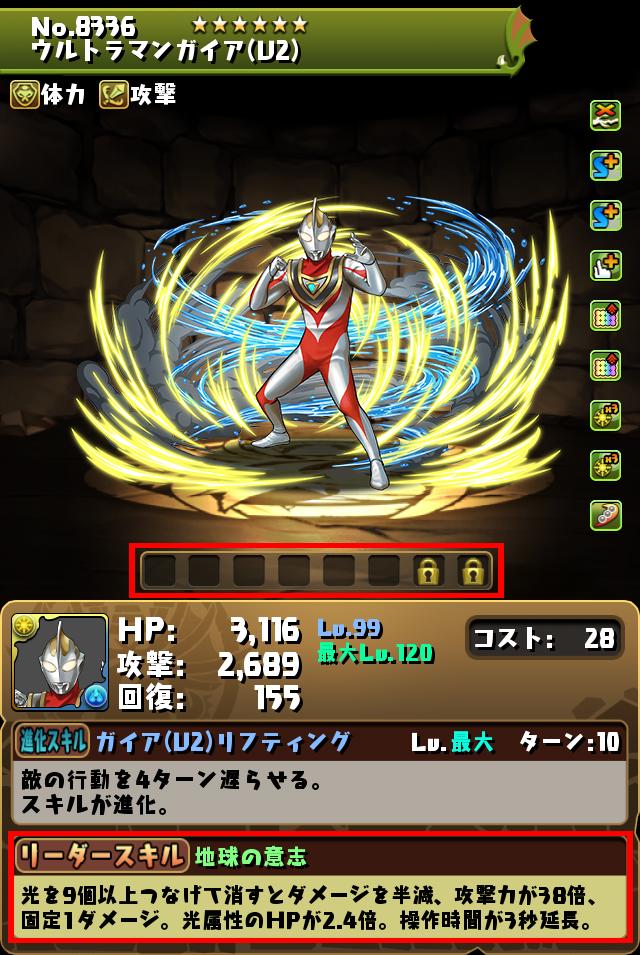Viewport: 640px width, 955px height.
Task: Open the リーダースキル 地球の意志 panel
Action: pos(316,855)
